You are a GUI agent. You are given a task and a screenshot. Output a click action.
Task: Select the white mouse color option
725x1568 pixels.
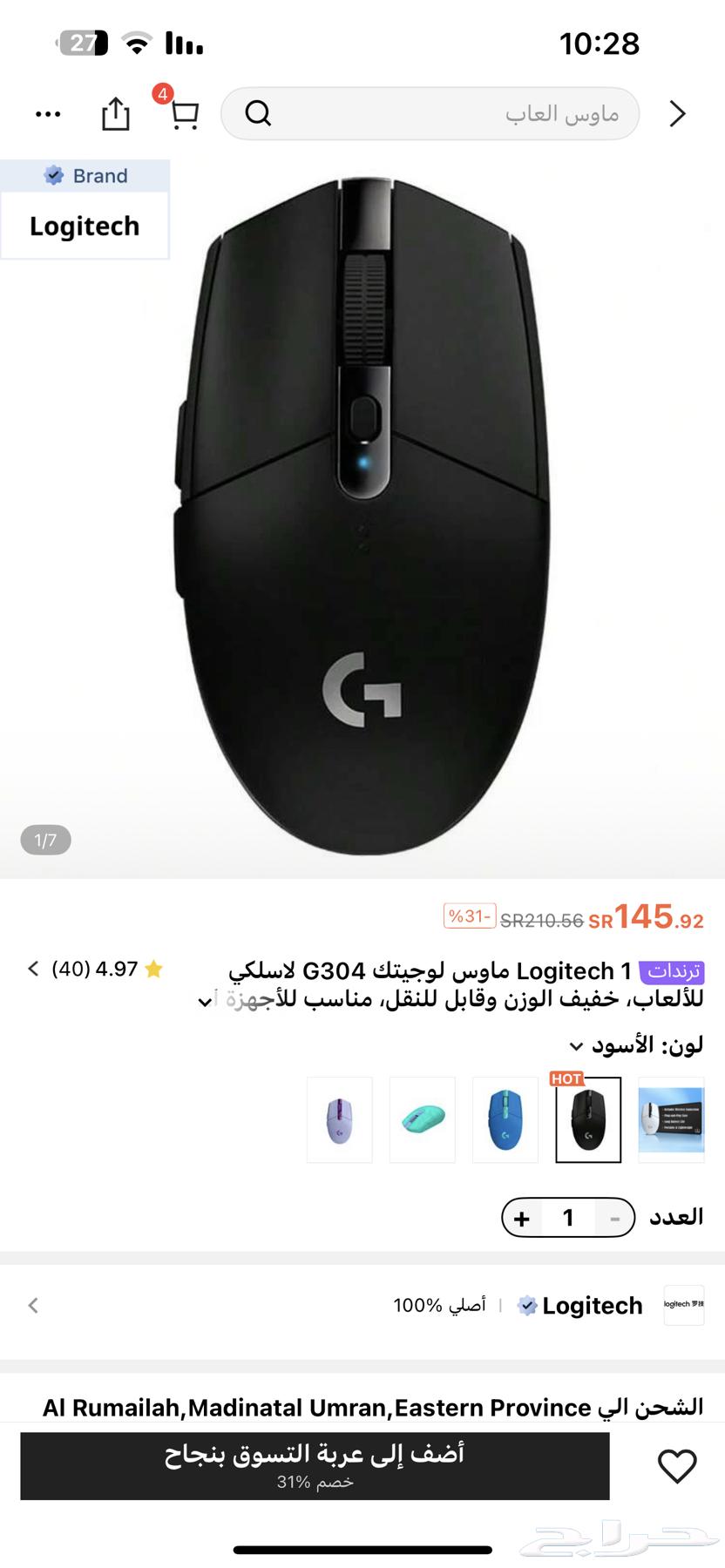pyautogui.click(x=671, y=1119)
